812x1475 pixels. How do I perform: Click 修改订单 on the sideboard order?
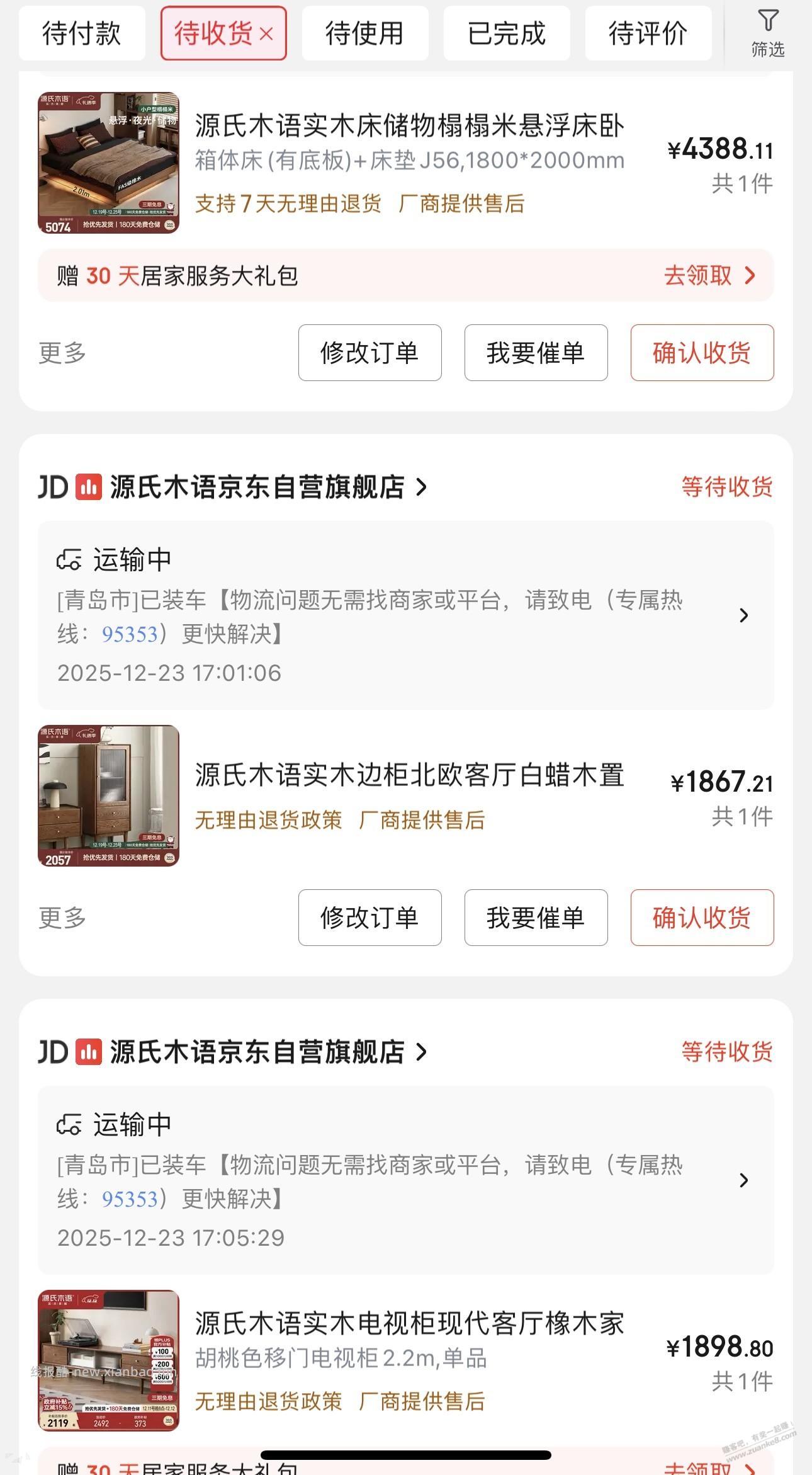(x=369, y=918)
